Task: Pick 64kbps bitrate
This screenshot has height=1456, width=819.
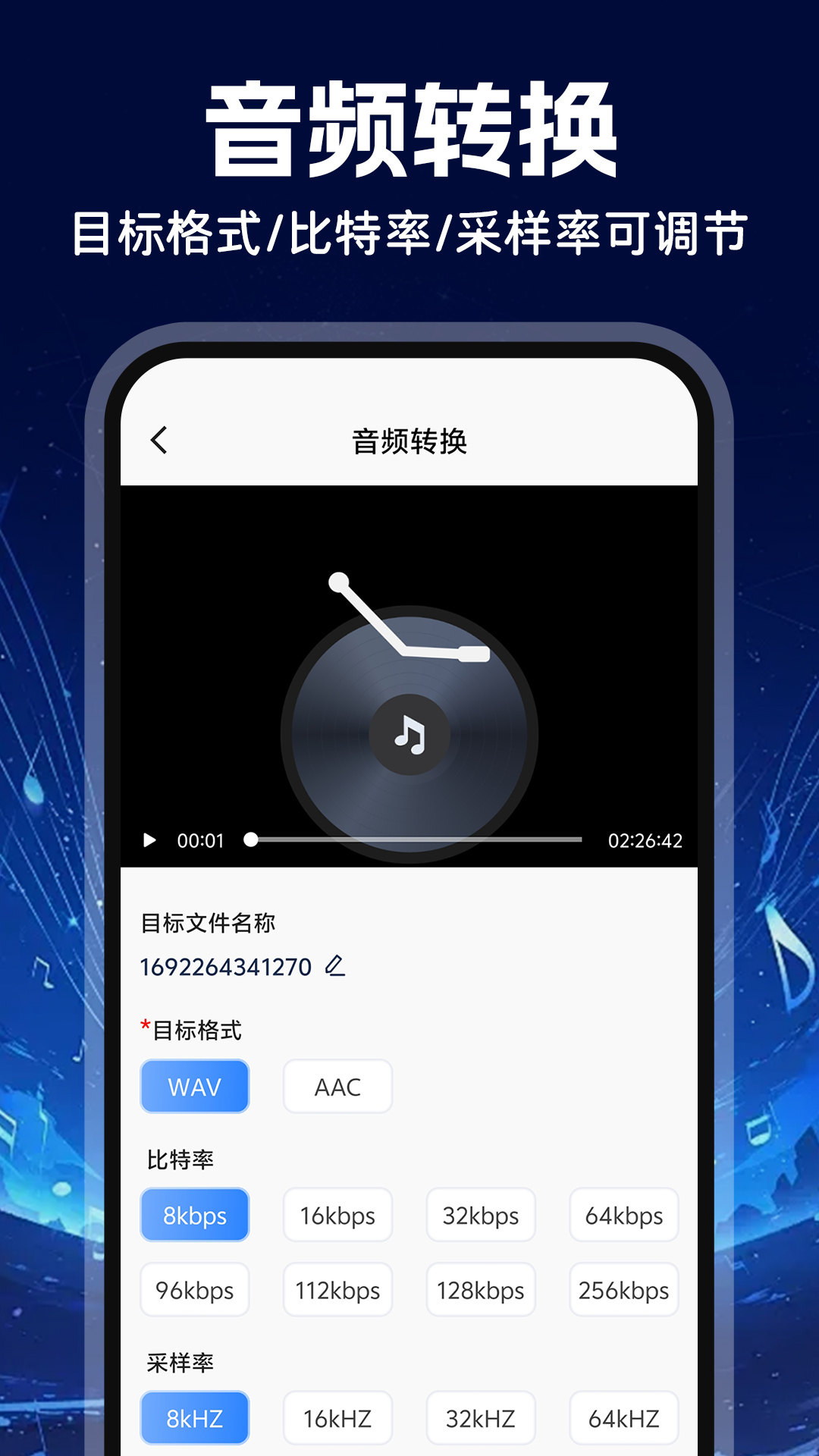Action: (x=623, y=1215)
